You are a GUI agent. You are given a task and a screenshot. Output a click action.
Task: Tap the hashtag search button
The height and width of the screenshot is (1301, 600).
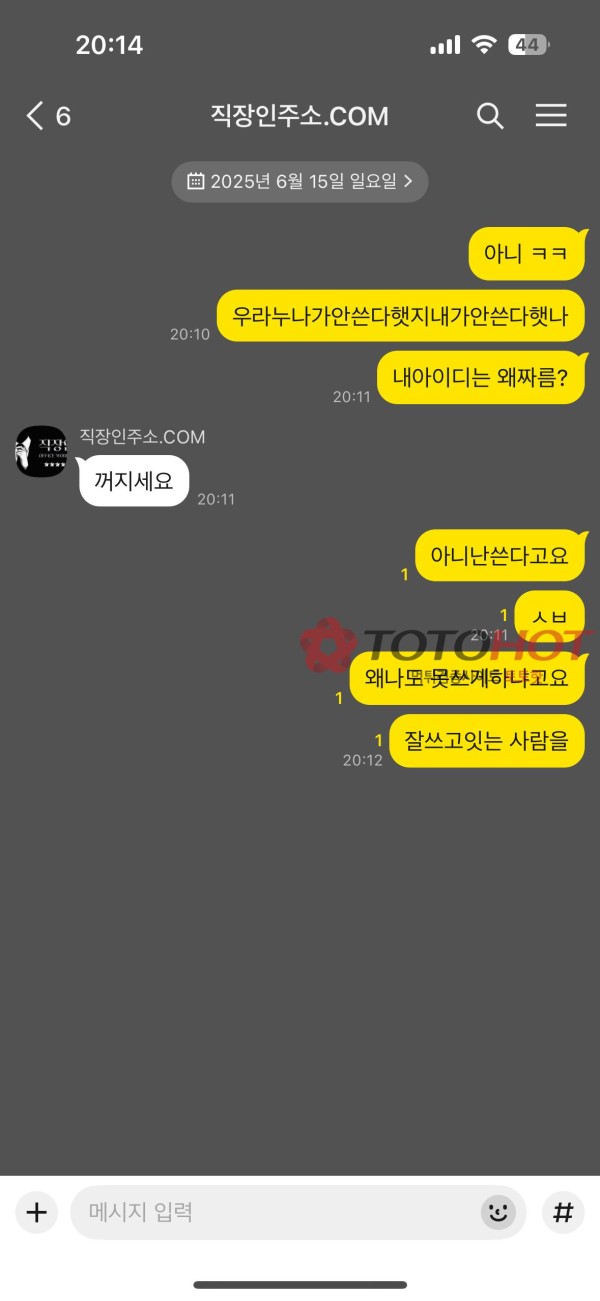563,1213
